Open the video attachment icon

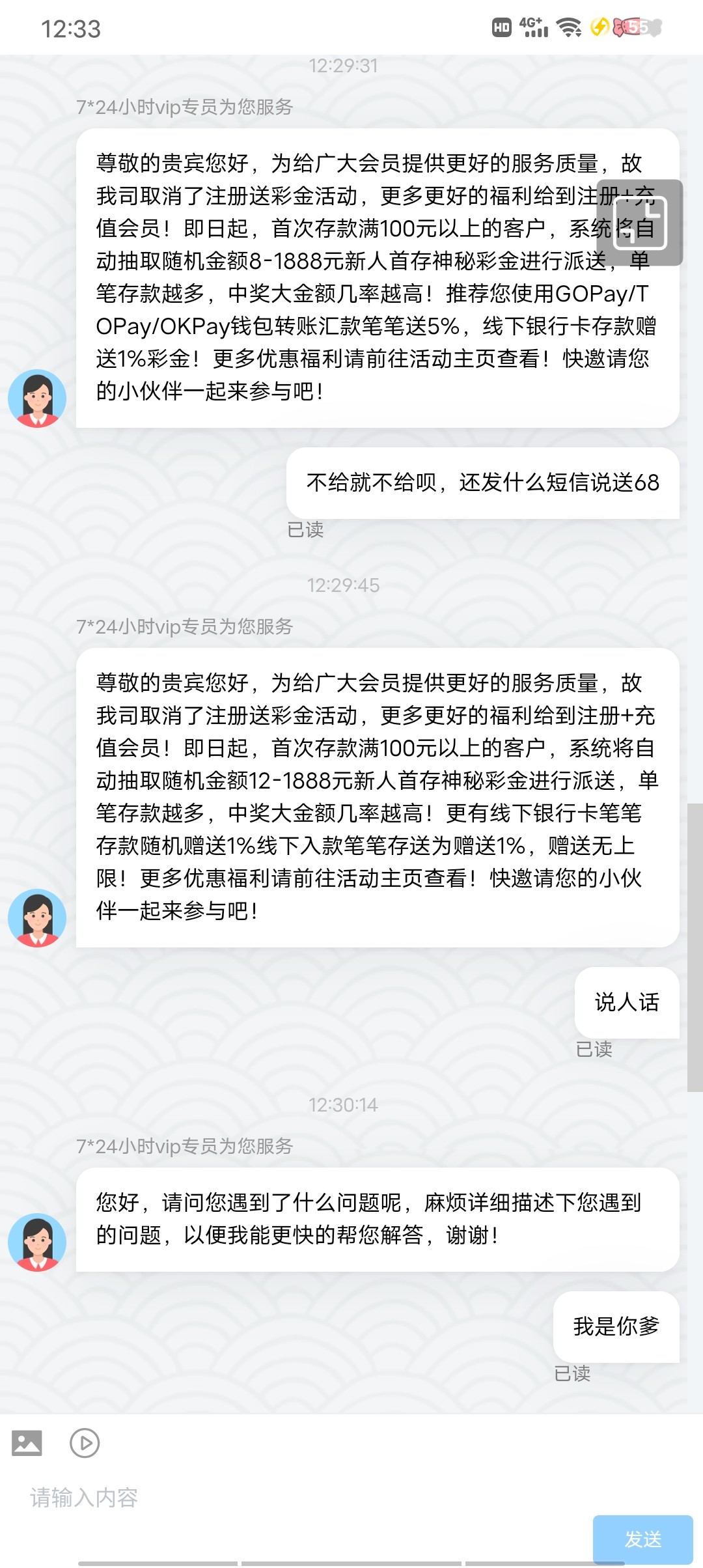(85, 1443)
